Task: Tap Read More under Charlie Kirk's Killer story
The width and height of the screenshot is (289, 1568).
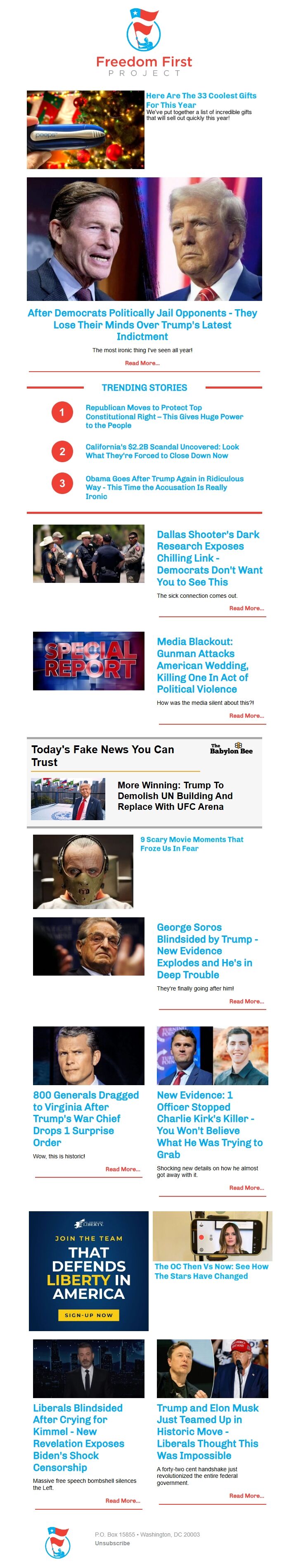Action: (246, 1188)
